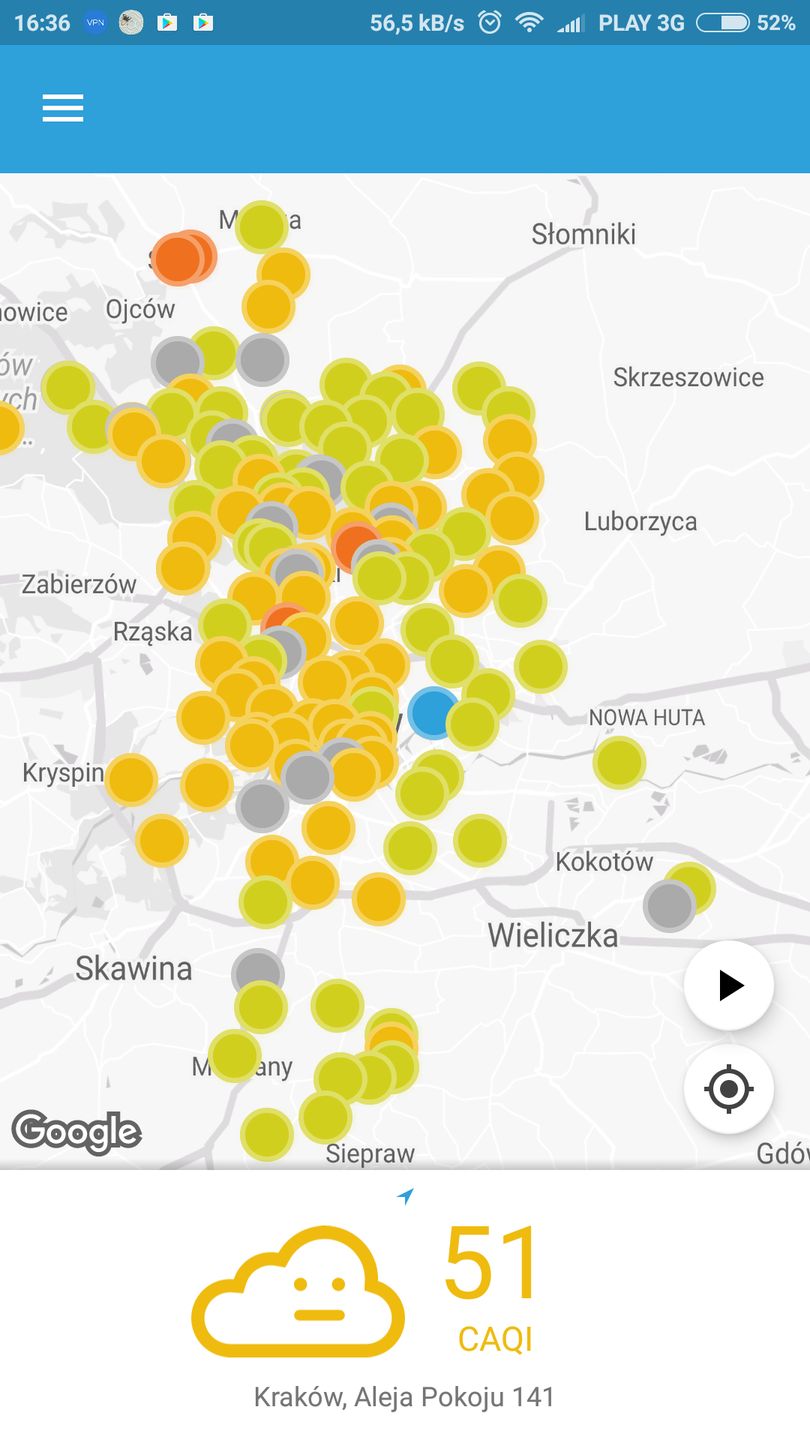Open the hamburger drawer menu

pos(62,108)
